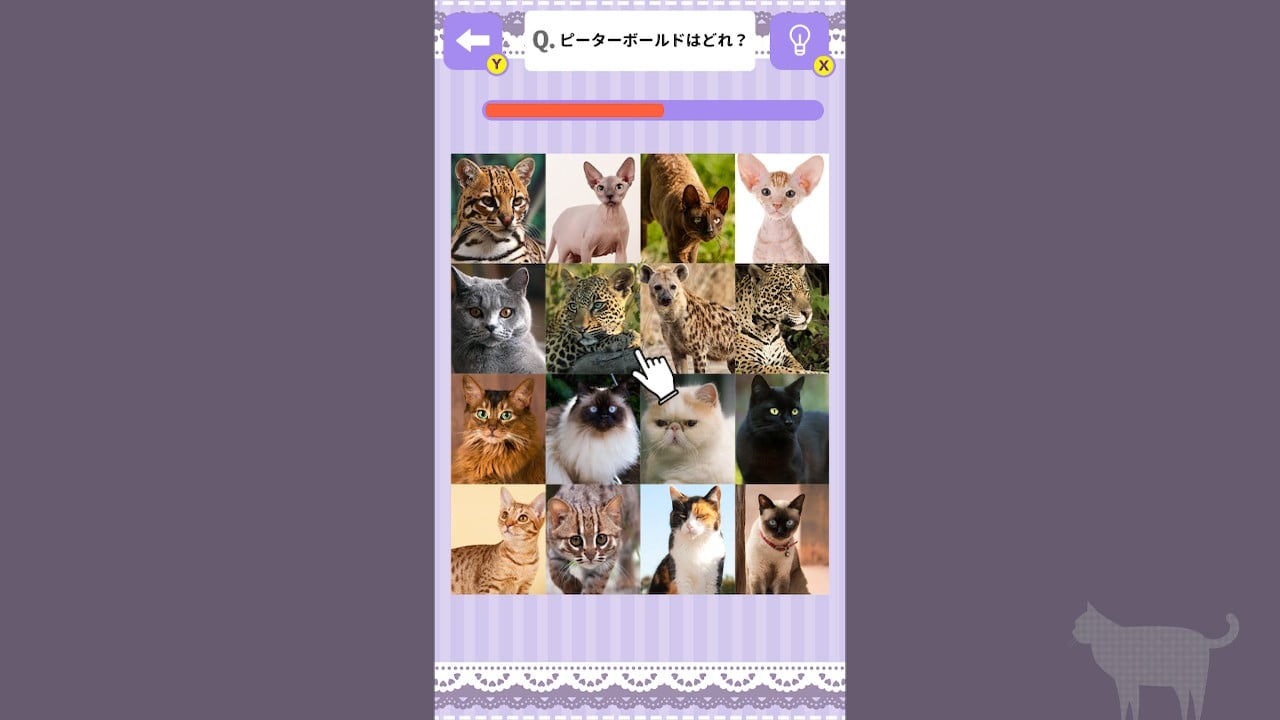The image size is (1280, 720).
Task: Choose the wide-eyed brown spotted wildcat
Action: [593, 539]
